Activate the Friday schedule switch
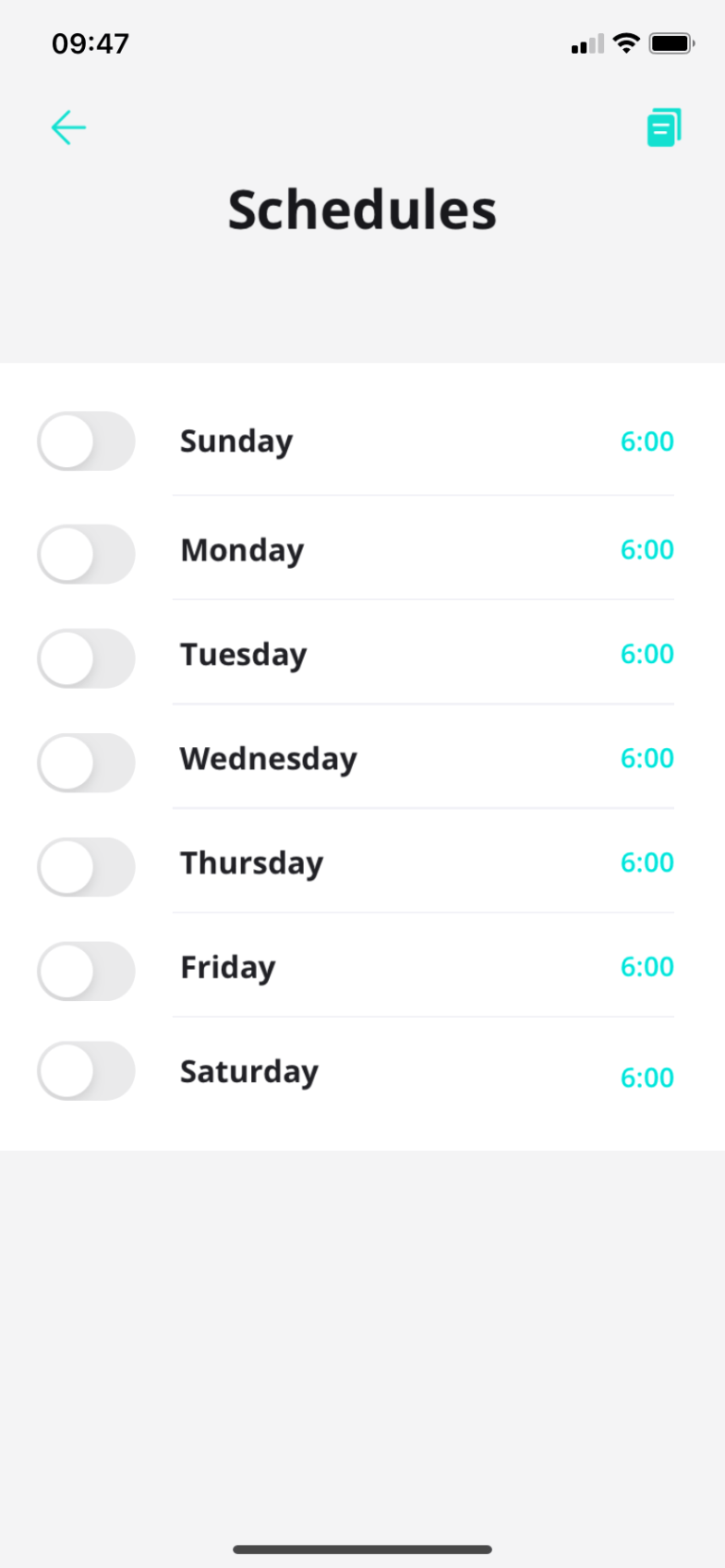Screen dimensions: 725x1568 (x=86, y=971)
